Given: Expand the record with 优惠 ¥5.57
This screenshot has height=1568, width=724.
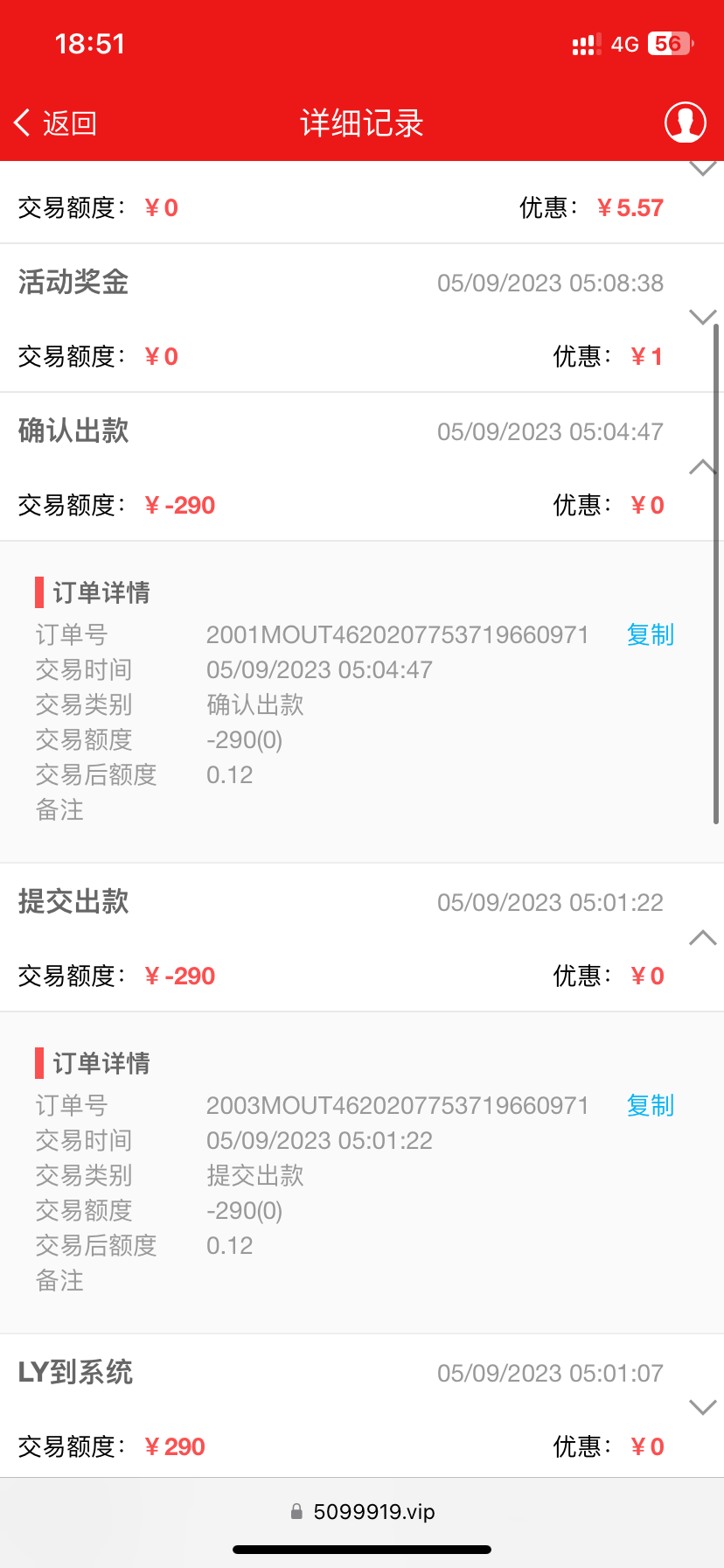Looking at the screenshot, I should (x=702, y=169).
